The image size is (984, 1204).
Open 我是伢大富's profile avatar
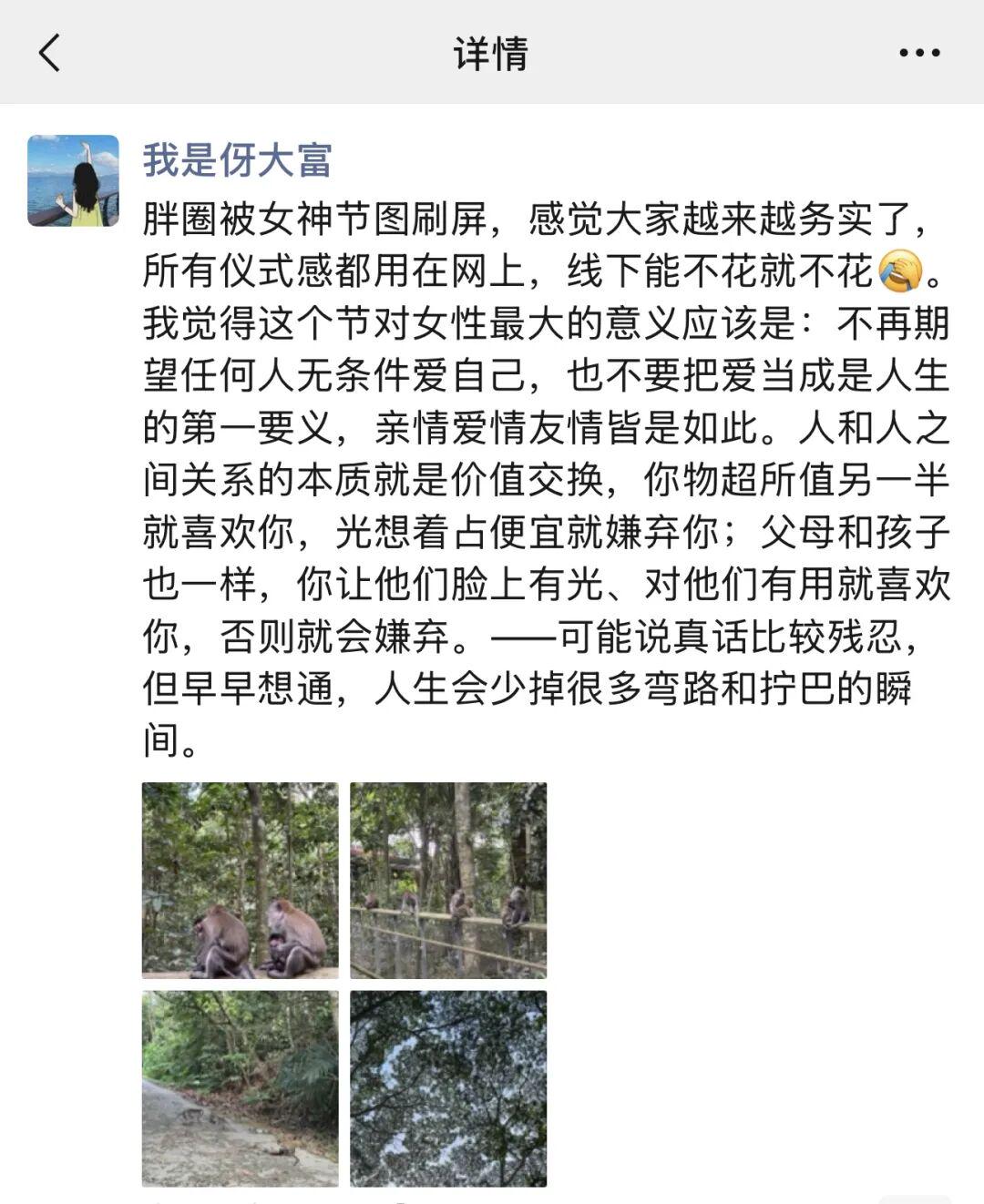click(73, 180)
